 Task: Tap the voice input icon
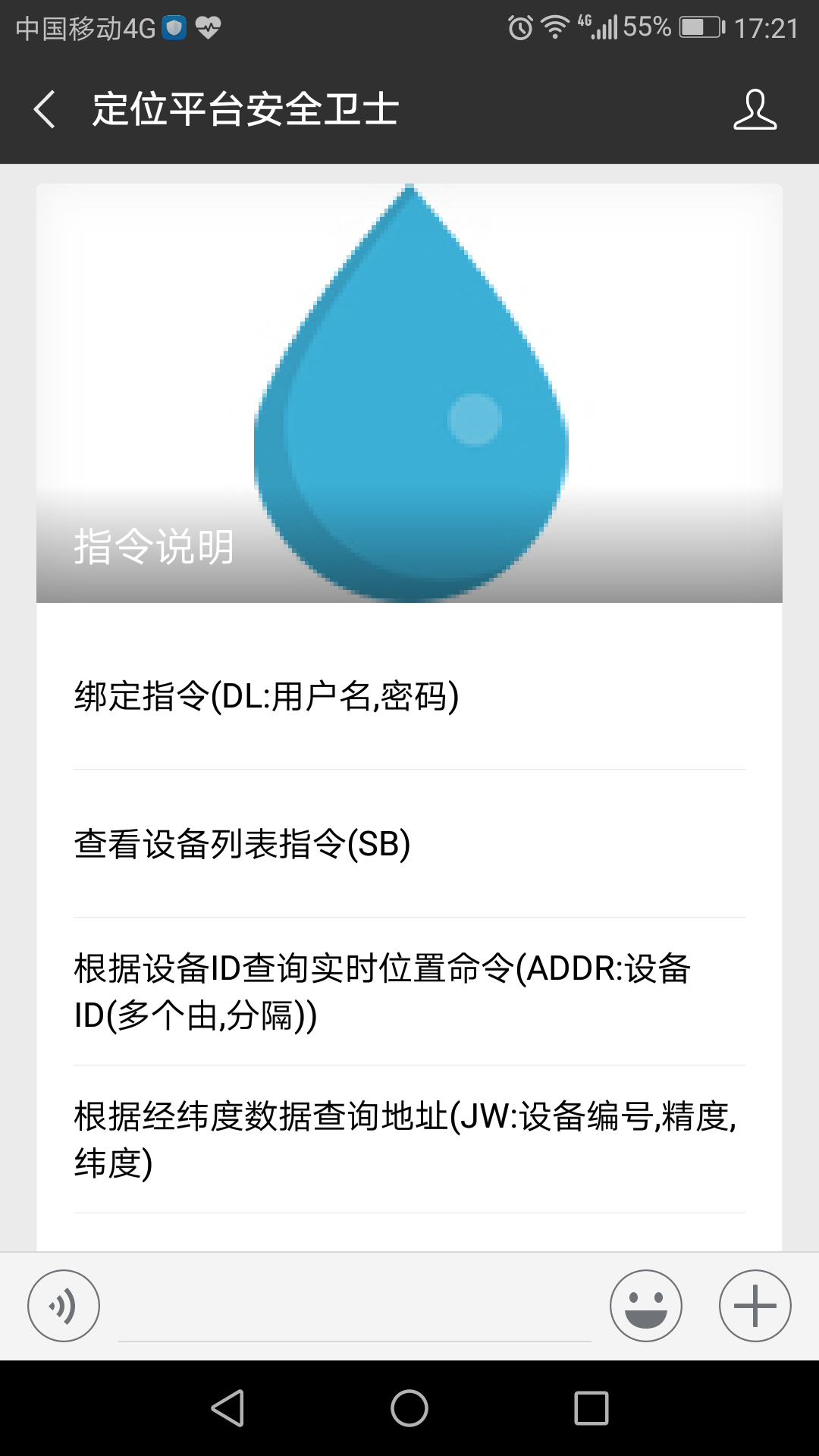click(63, 1306)
